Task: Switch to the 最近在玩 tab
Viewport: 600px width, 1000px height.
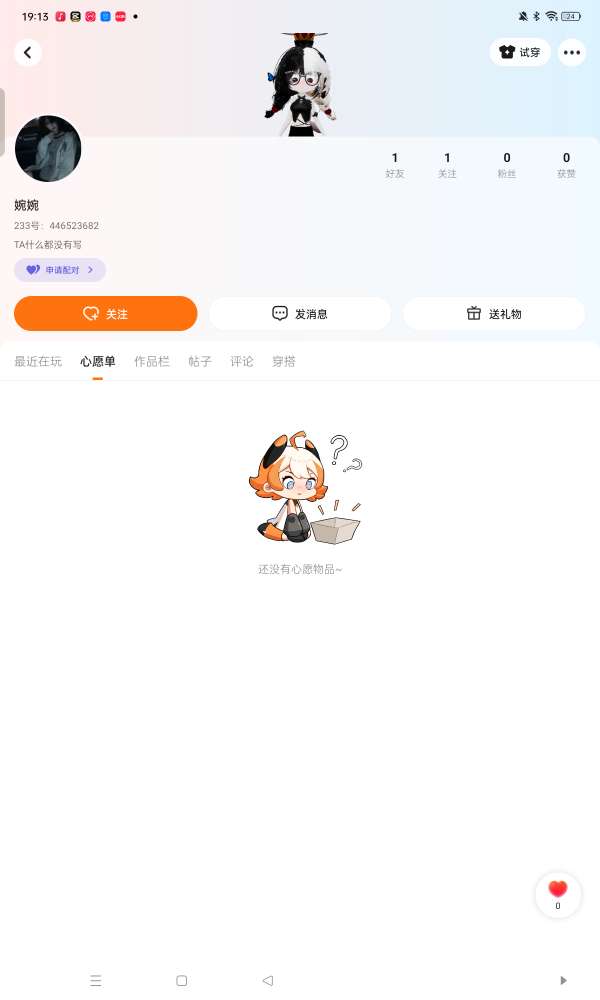Action: pyautogui.click(x=38, y=361)
